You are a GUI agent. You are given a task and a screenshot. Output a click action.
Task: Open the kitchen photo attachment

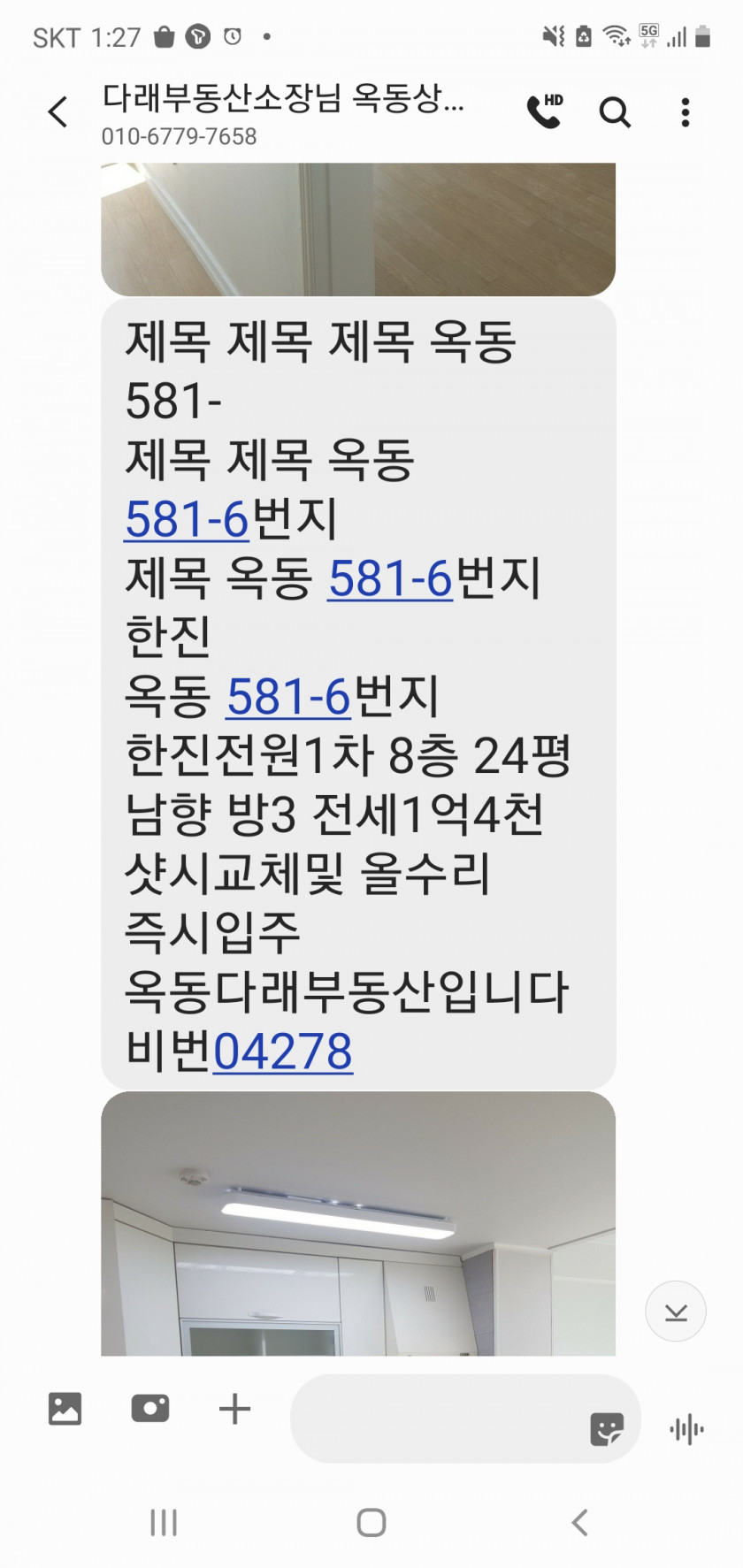[358, 1224]
